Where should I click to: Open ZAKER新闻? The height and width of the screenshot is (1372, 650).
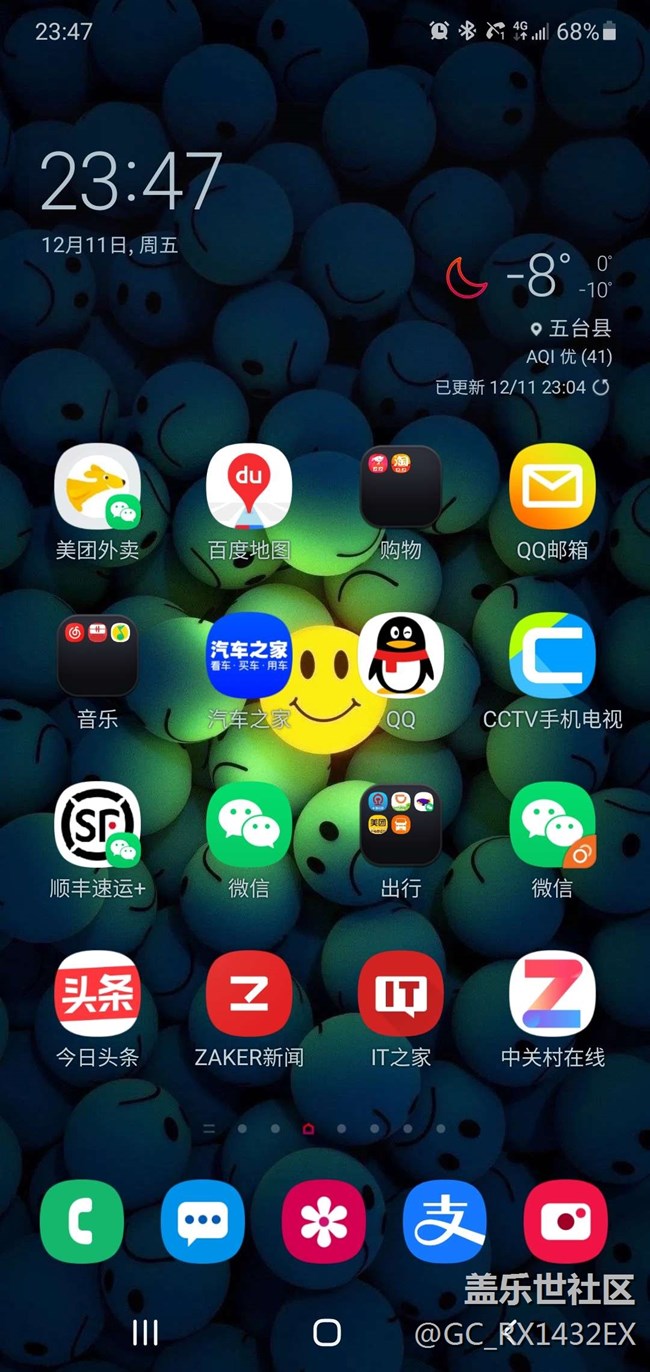249,993
